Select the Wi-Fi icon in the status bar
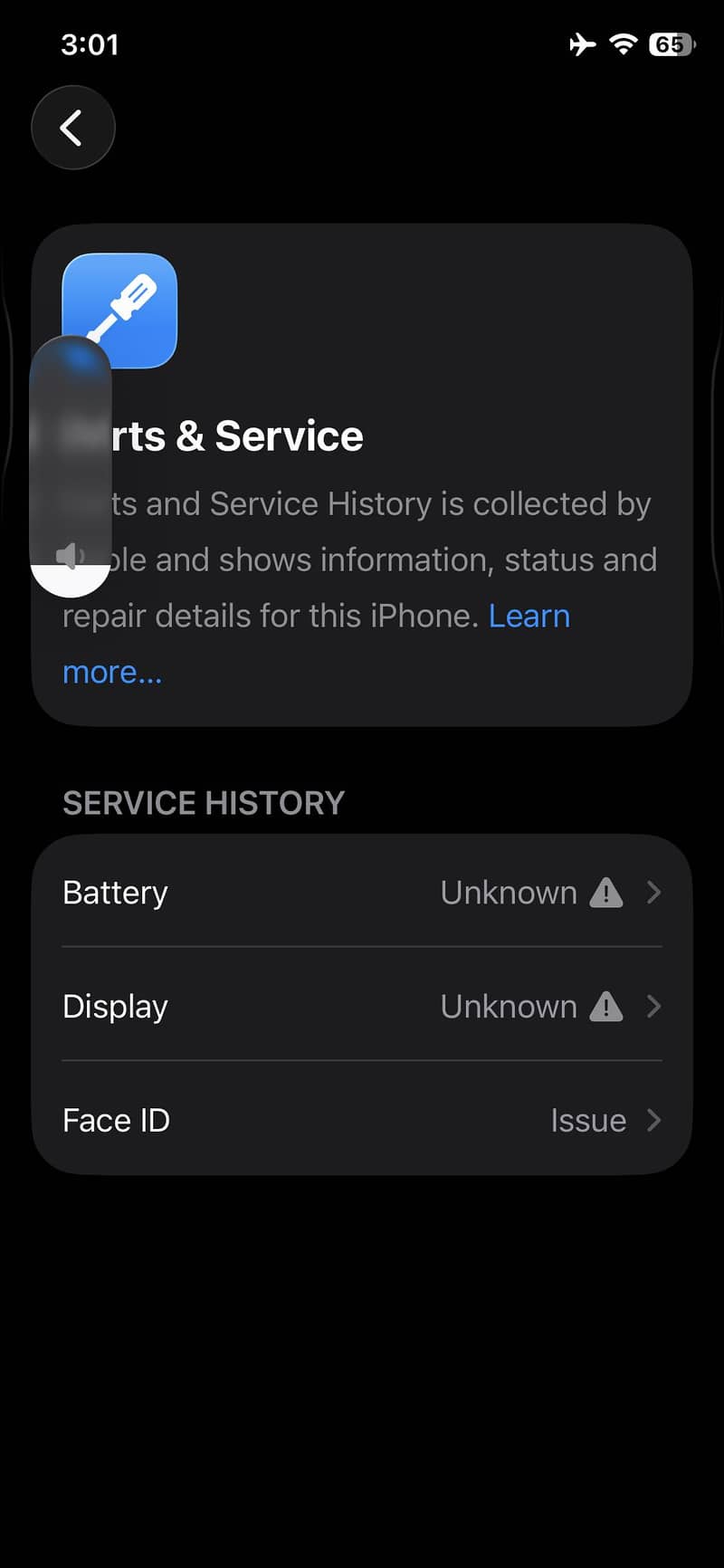The height and width of the screenshot is (1568, 724). tap(623, 44)
